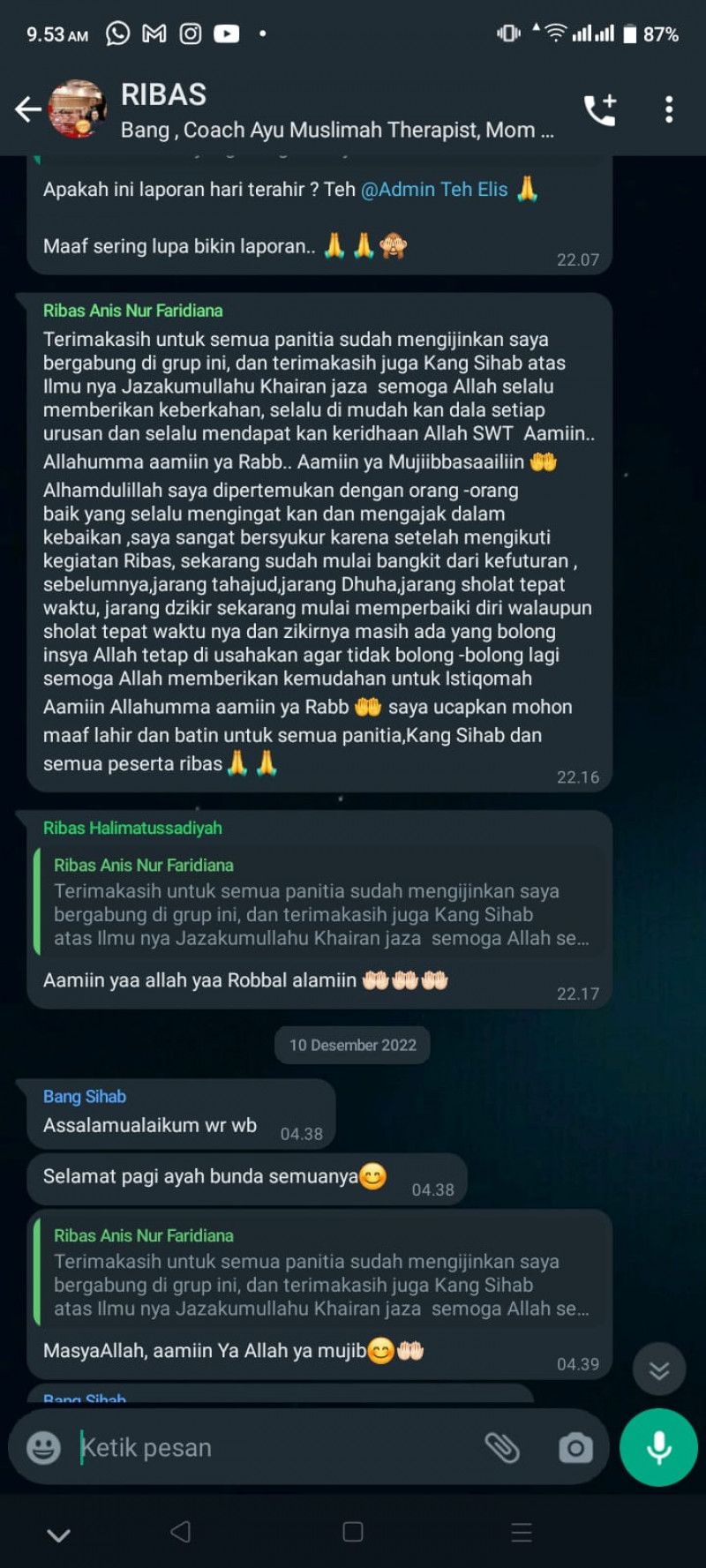The width and height of the screenshot is (706, 1568).
Task: Focus the Ketik pesan message field
Action: (x=265, y=1448)
